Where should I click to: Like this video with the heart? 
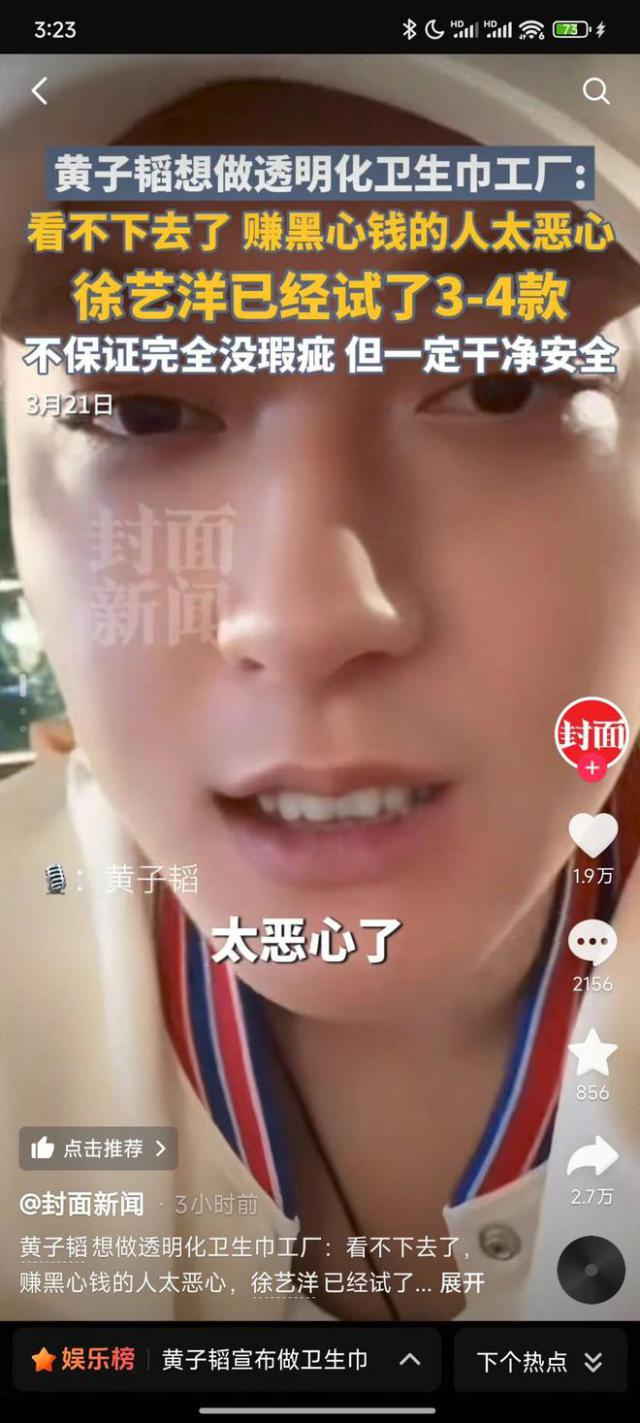tap(592, 836)
